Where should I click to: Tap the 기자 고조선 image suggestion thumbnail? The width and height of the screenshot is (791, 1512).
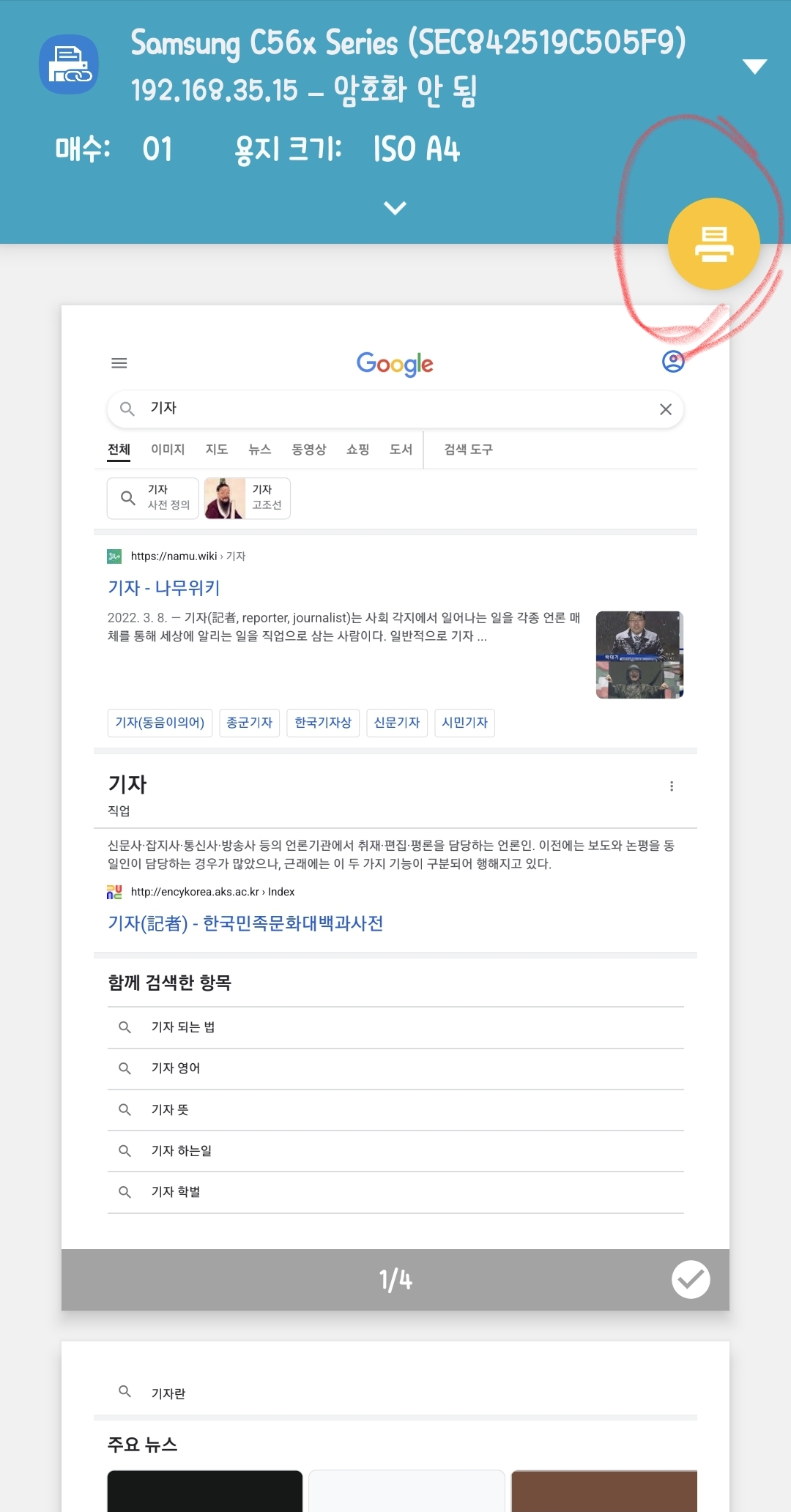(226, 498)
